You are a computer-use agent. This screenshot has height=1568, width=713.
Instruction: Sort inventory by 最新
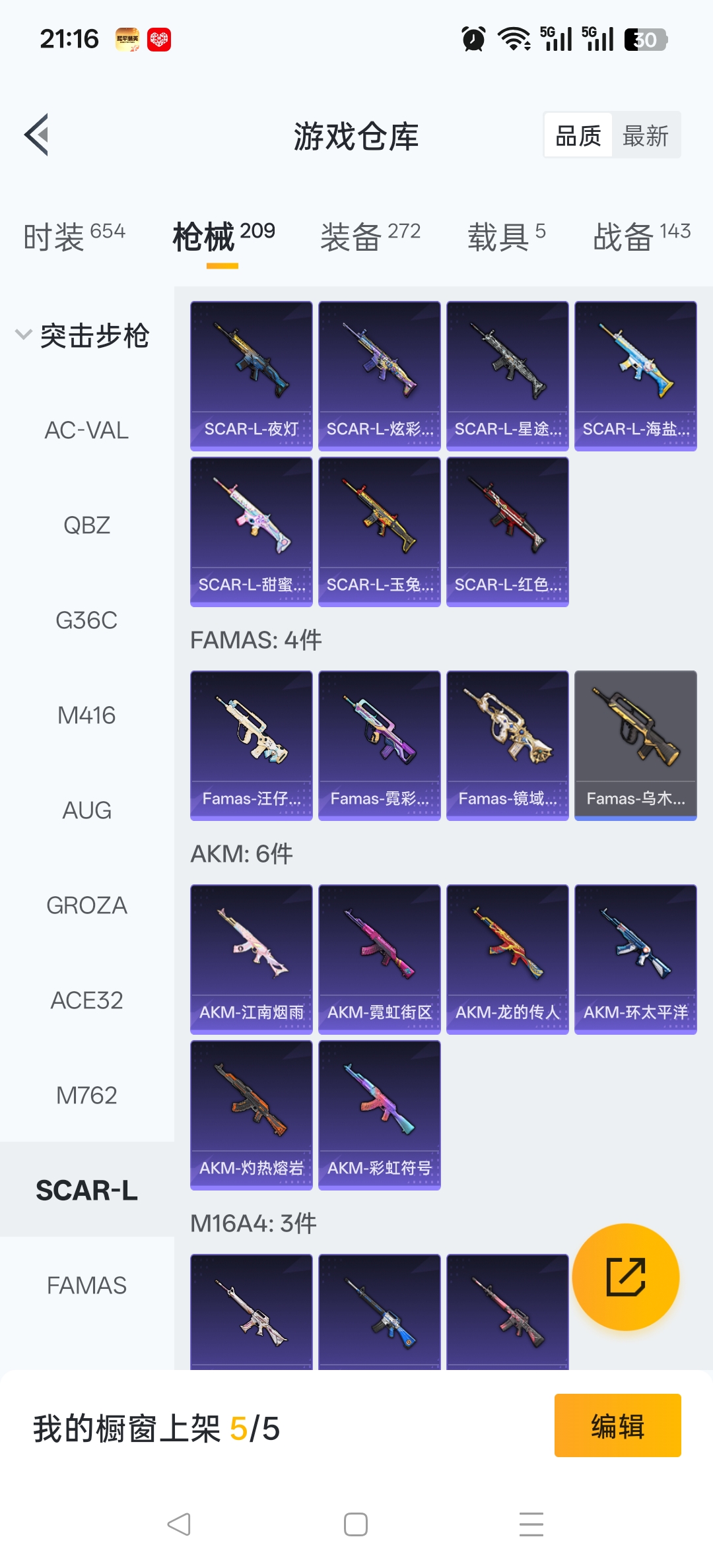(645, 136)
